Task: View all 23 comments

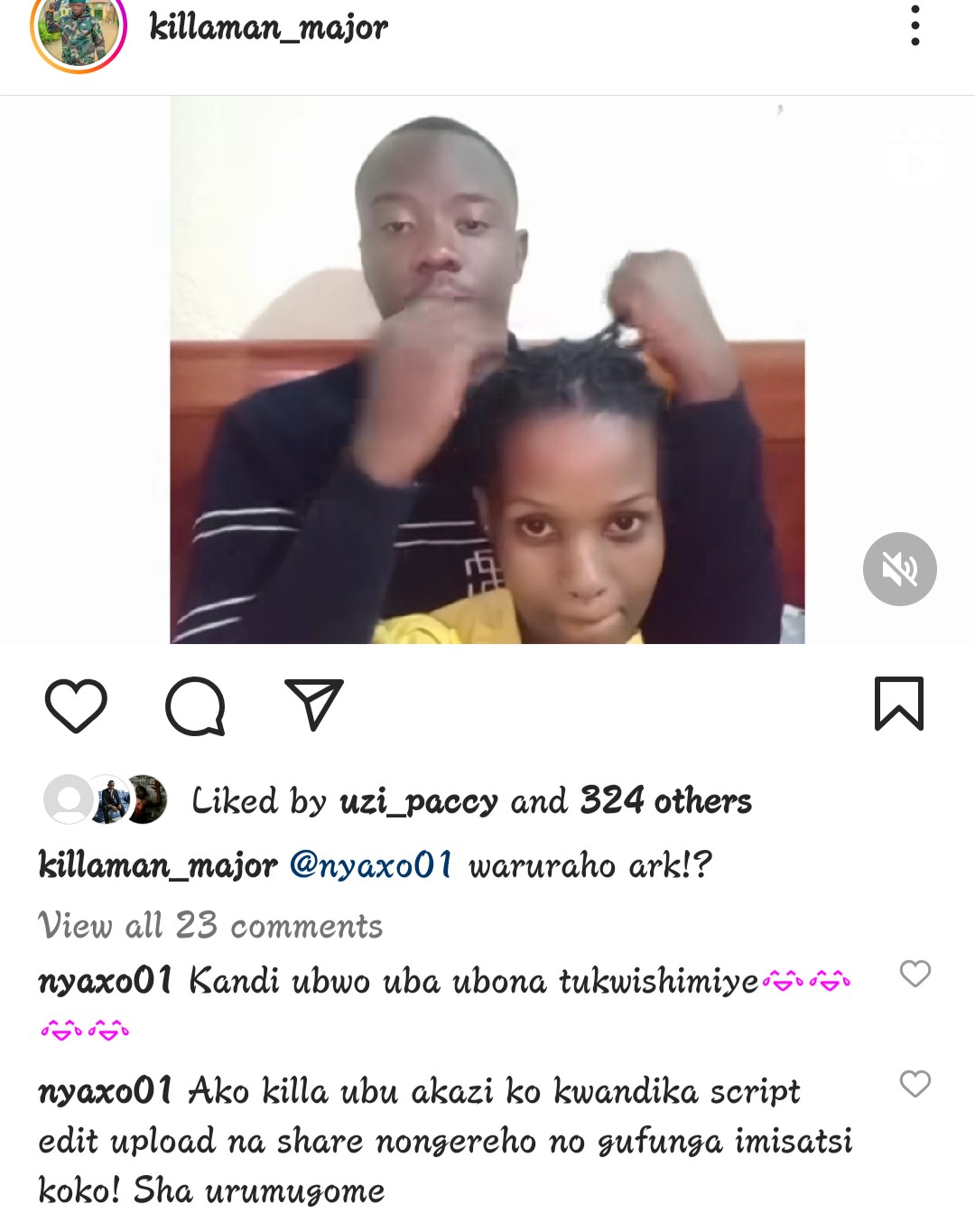Action: 210,926
